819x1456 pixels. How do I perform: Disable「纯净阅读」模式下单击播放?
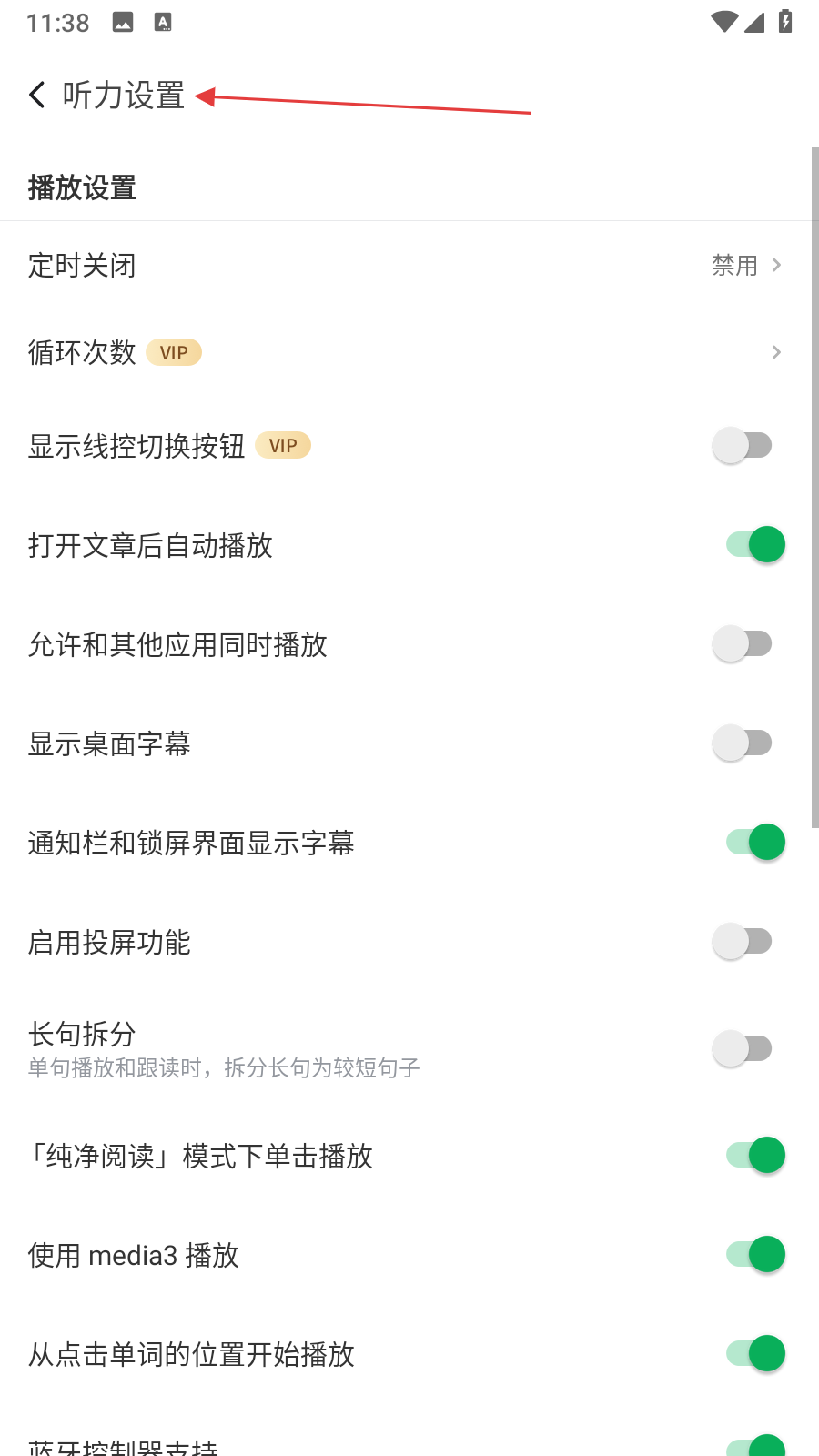coord(755,1156)
